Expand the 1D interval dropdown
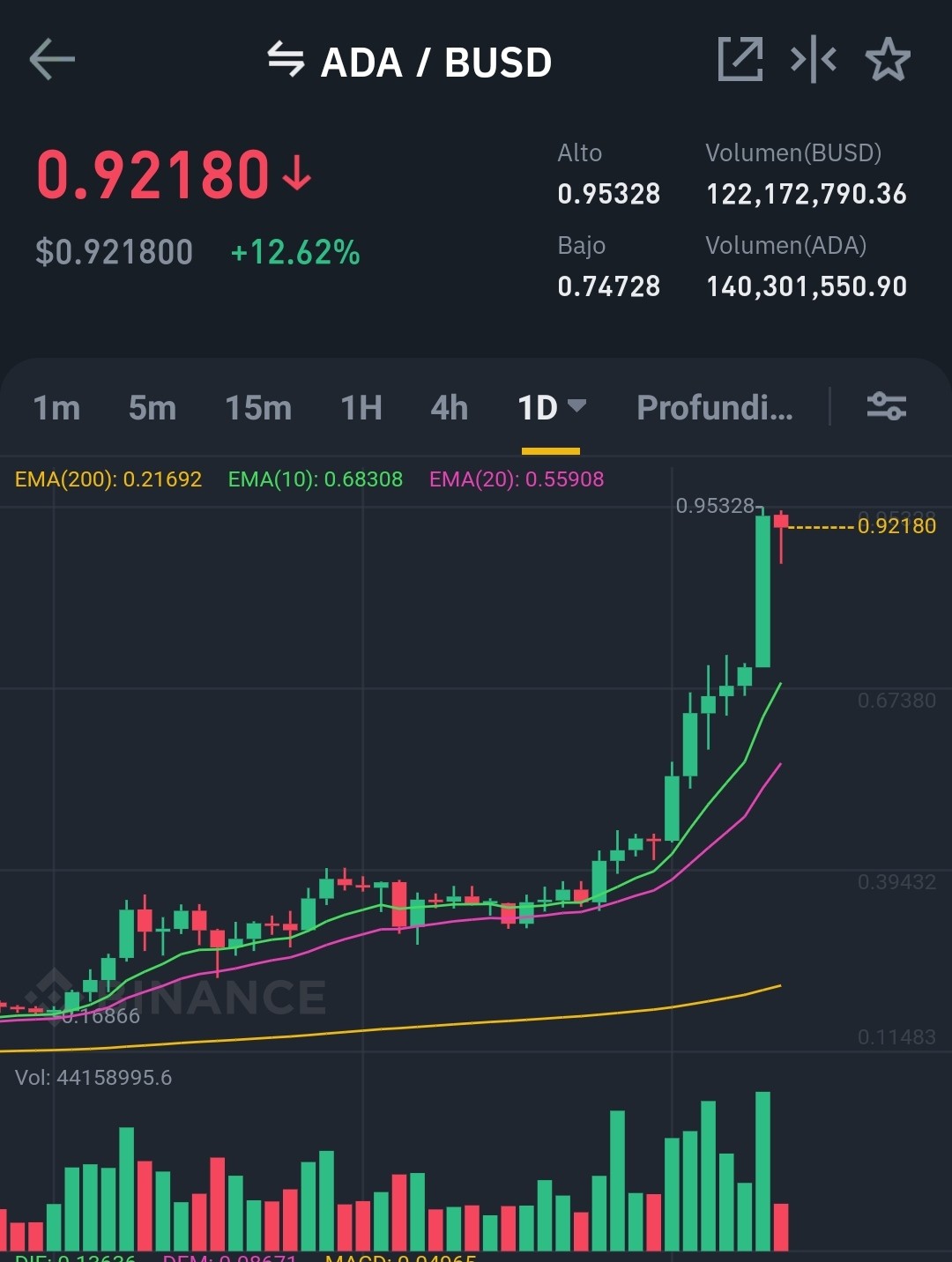952x1262 pixels. 551,408
